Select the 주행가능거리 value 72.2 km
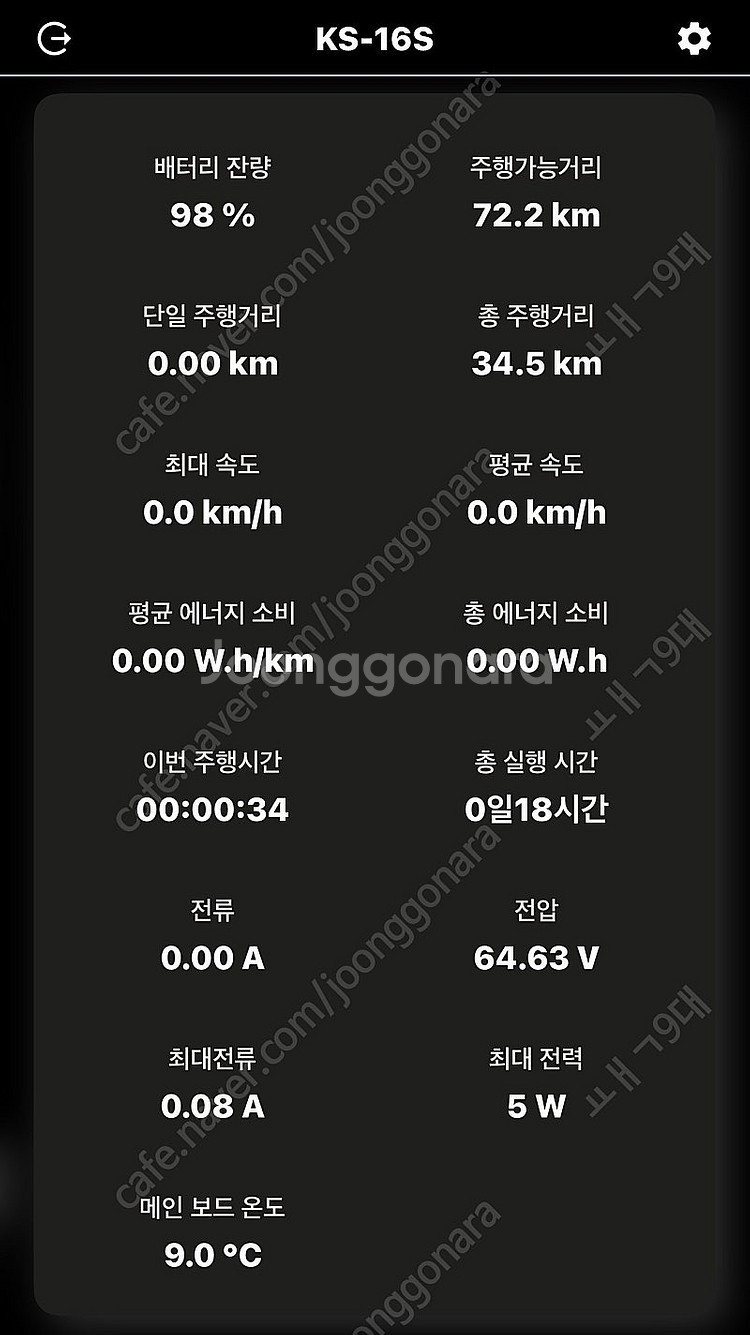Viewport: 750px width, 1335px height. point(537,214)
